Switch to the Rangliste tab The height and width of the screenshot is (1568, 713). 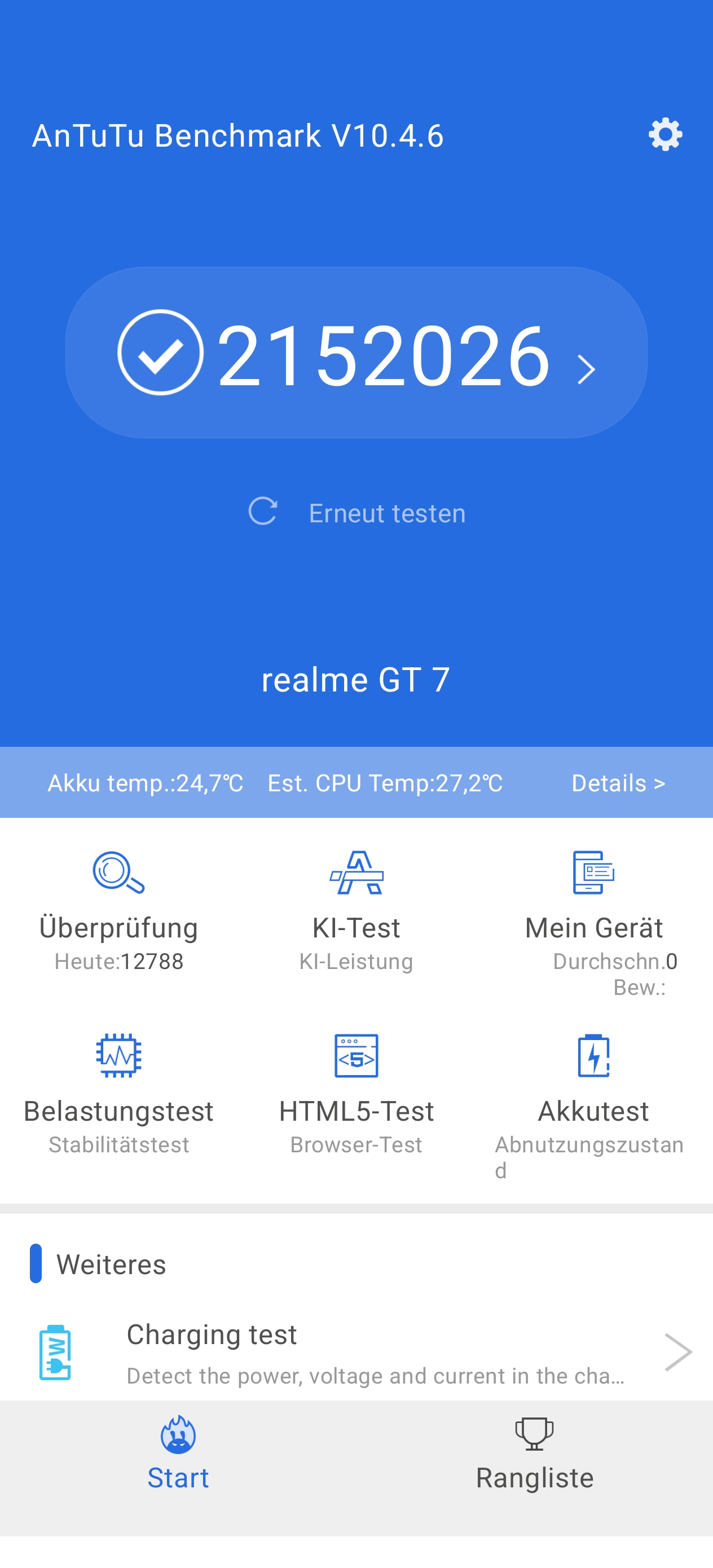pyautogui.click(x=535, y=1454)
